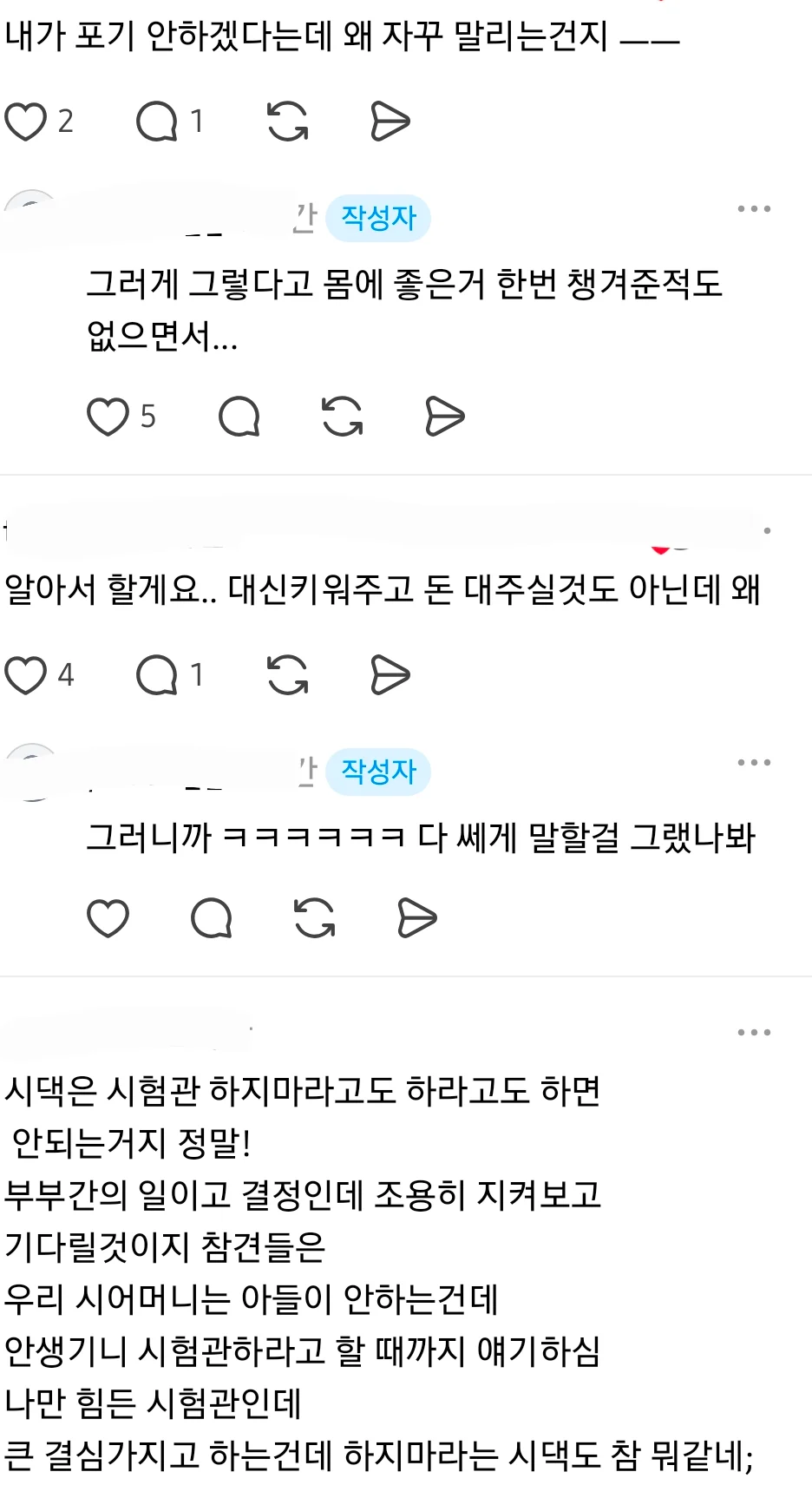Like the 알아서 할게요 comment

(26, 675)
